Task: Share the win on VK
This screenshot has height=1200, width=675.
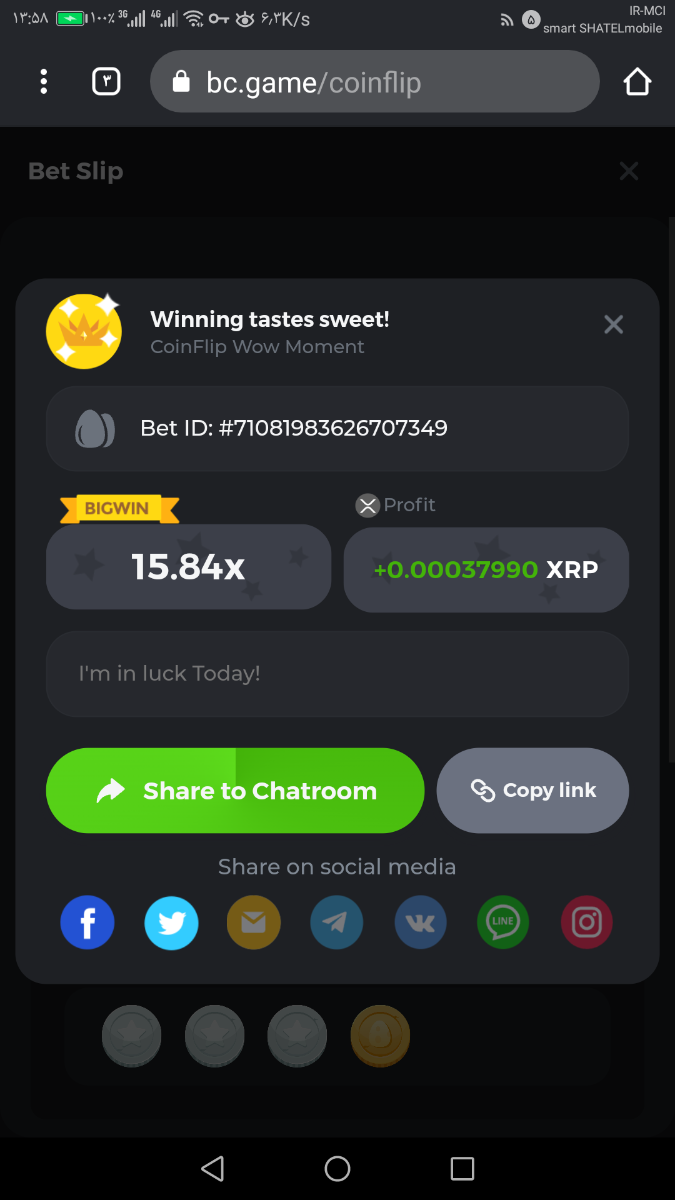Action: click(420, 922)
